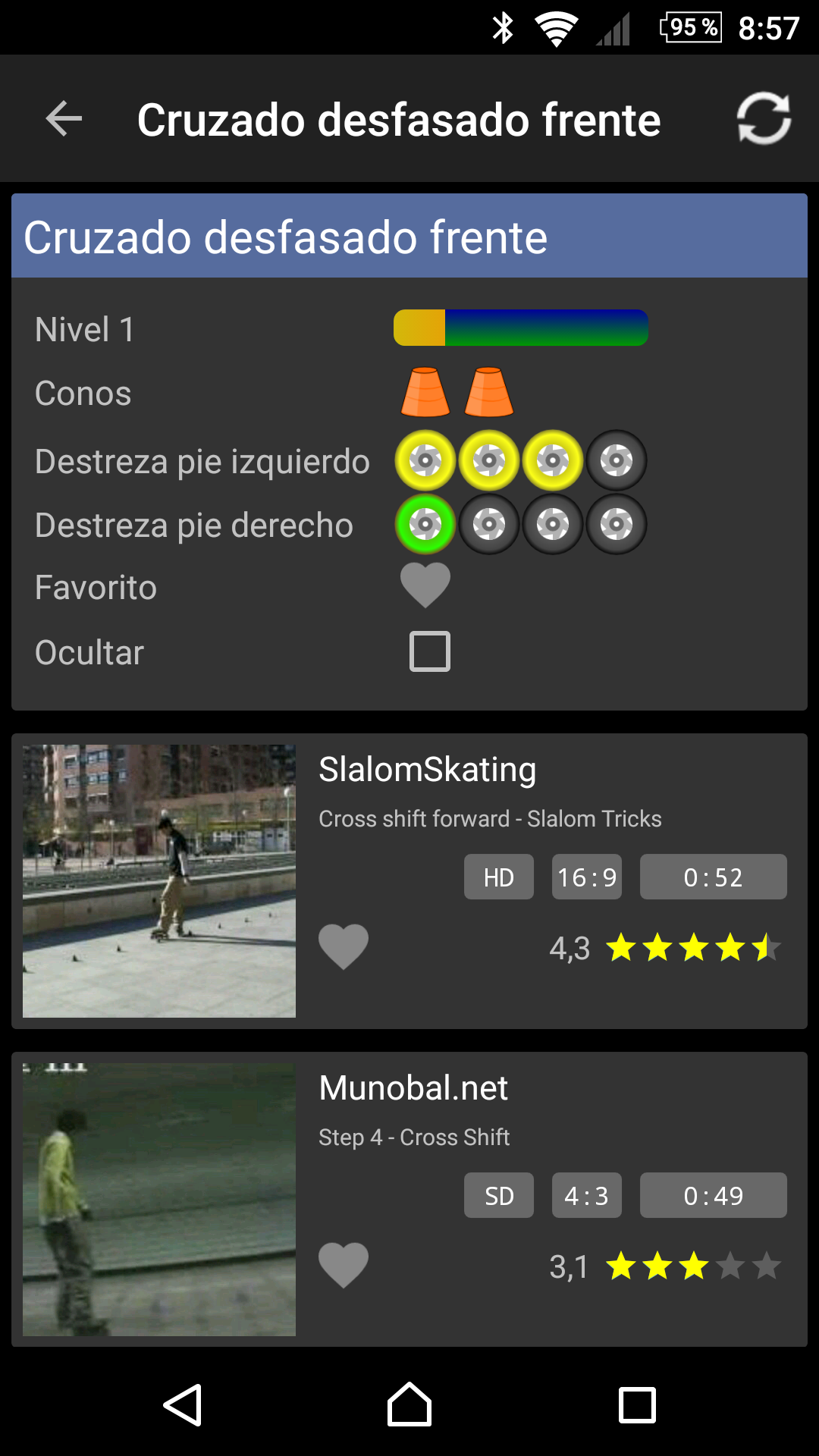Go back using the app bar arrow
This screenshot has height=1456, width=819.
[64, 119]
